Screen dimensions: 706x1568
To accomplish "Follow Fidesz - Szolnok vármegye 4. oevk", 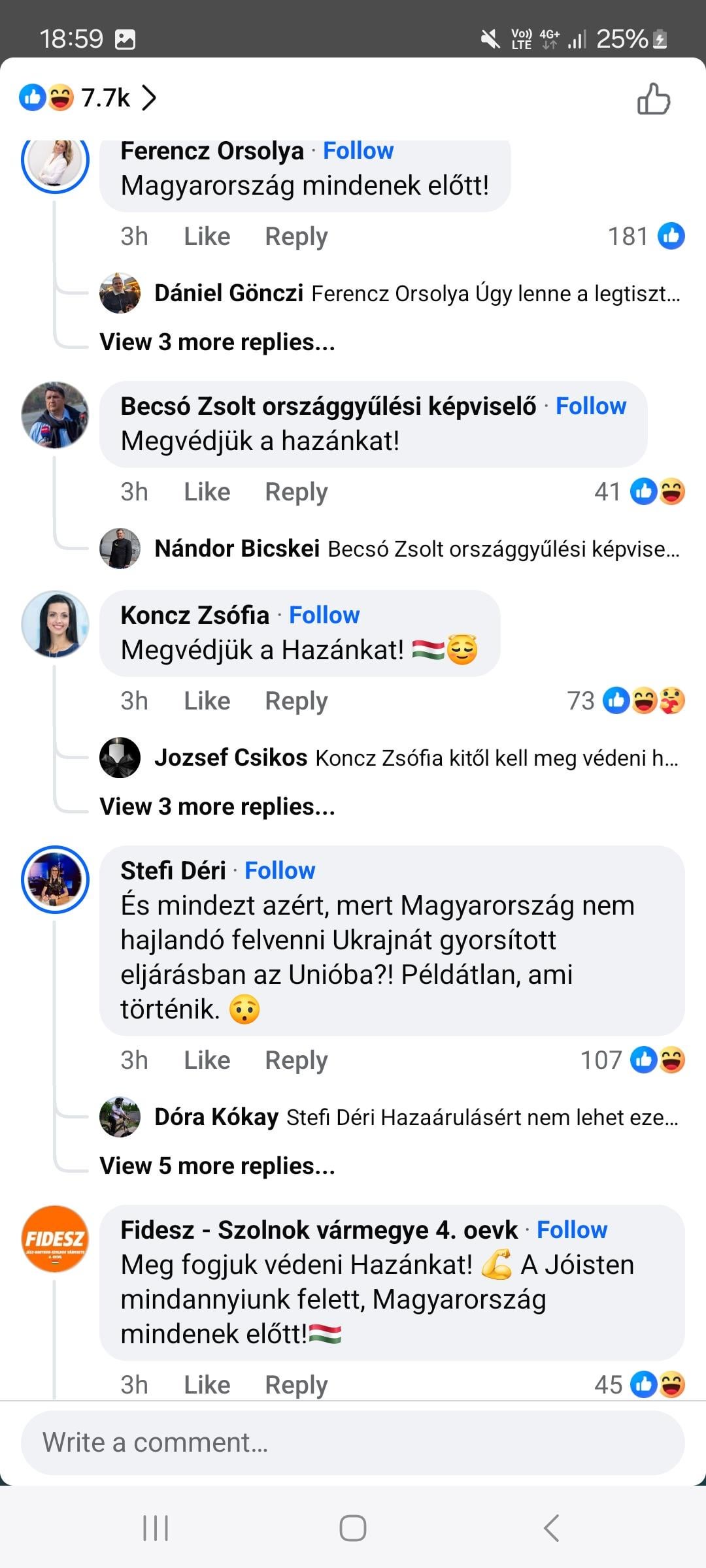I will point(572,1230).
